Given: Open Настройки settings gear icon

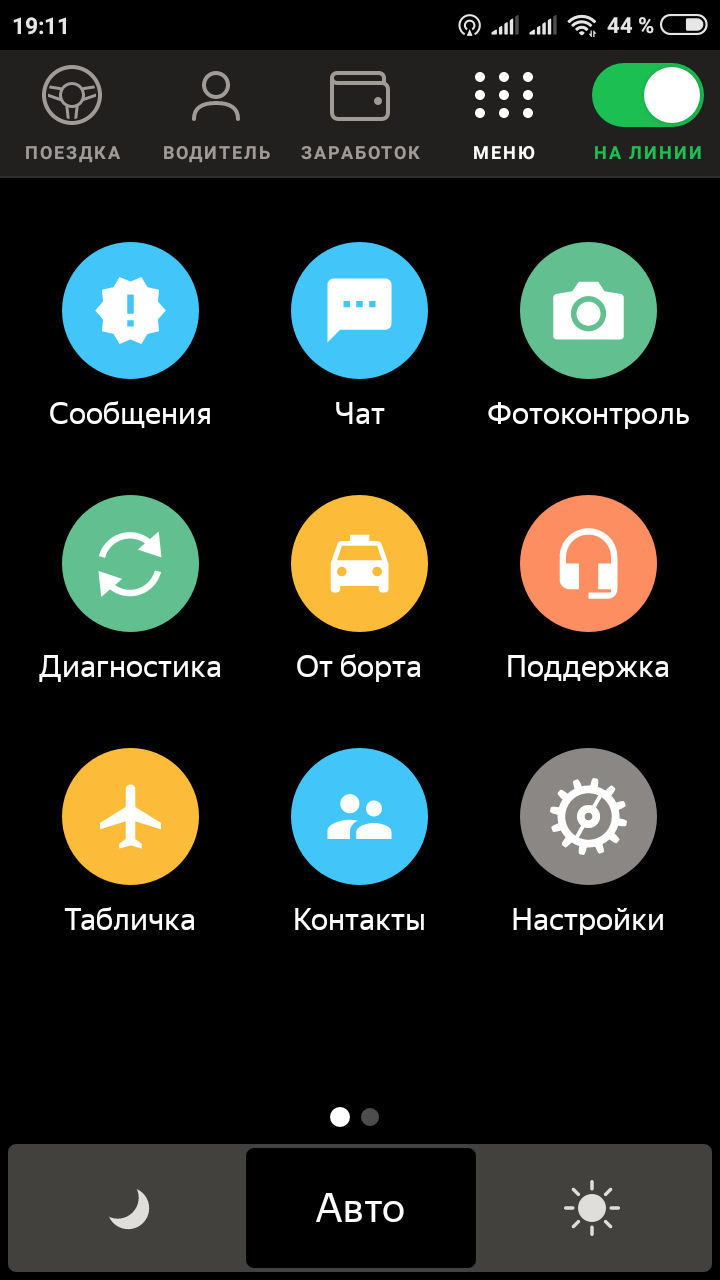Looking at the screenshot, I should 588,816.
